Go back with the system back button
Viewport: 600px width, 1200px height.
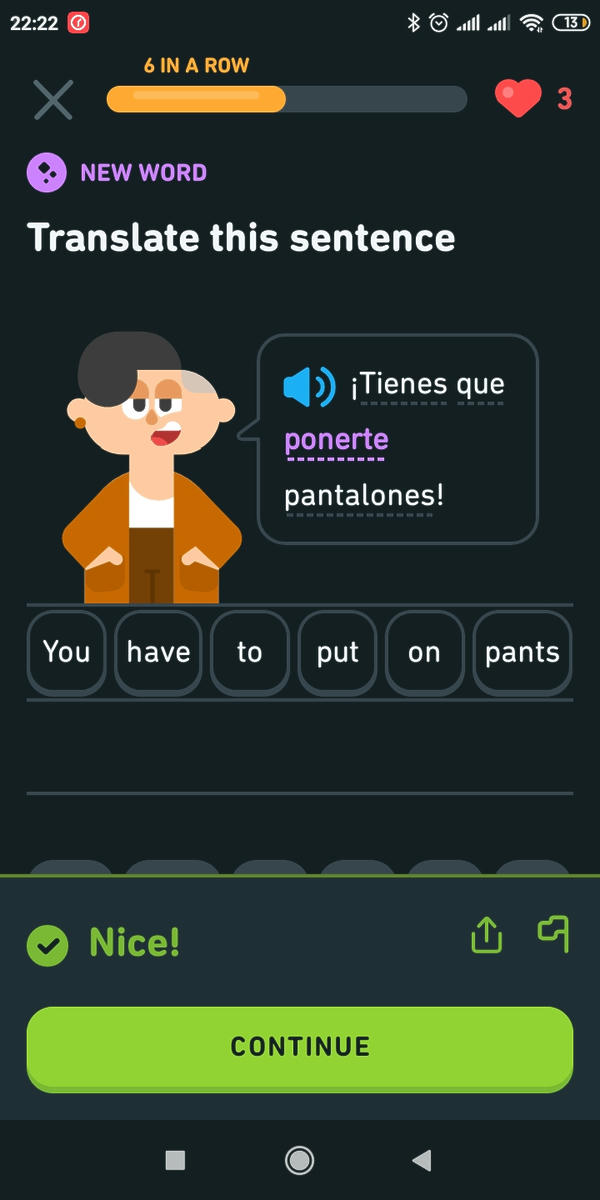[422, 1160]
